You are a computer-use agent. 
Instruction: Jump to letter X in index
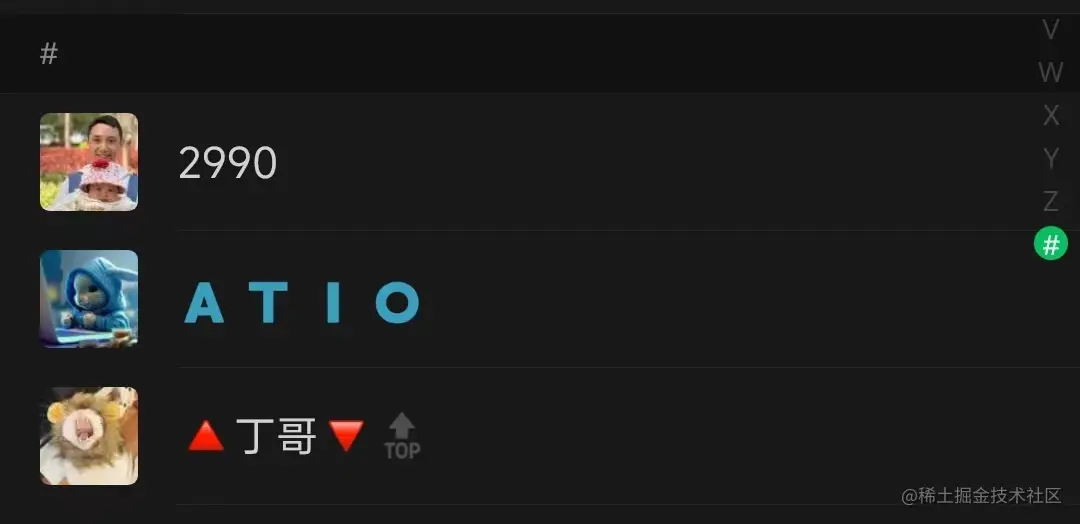click(1050, 116)
